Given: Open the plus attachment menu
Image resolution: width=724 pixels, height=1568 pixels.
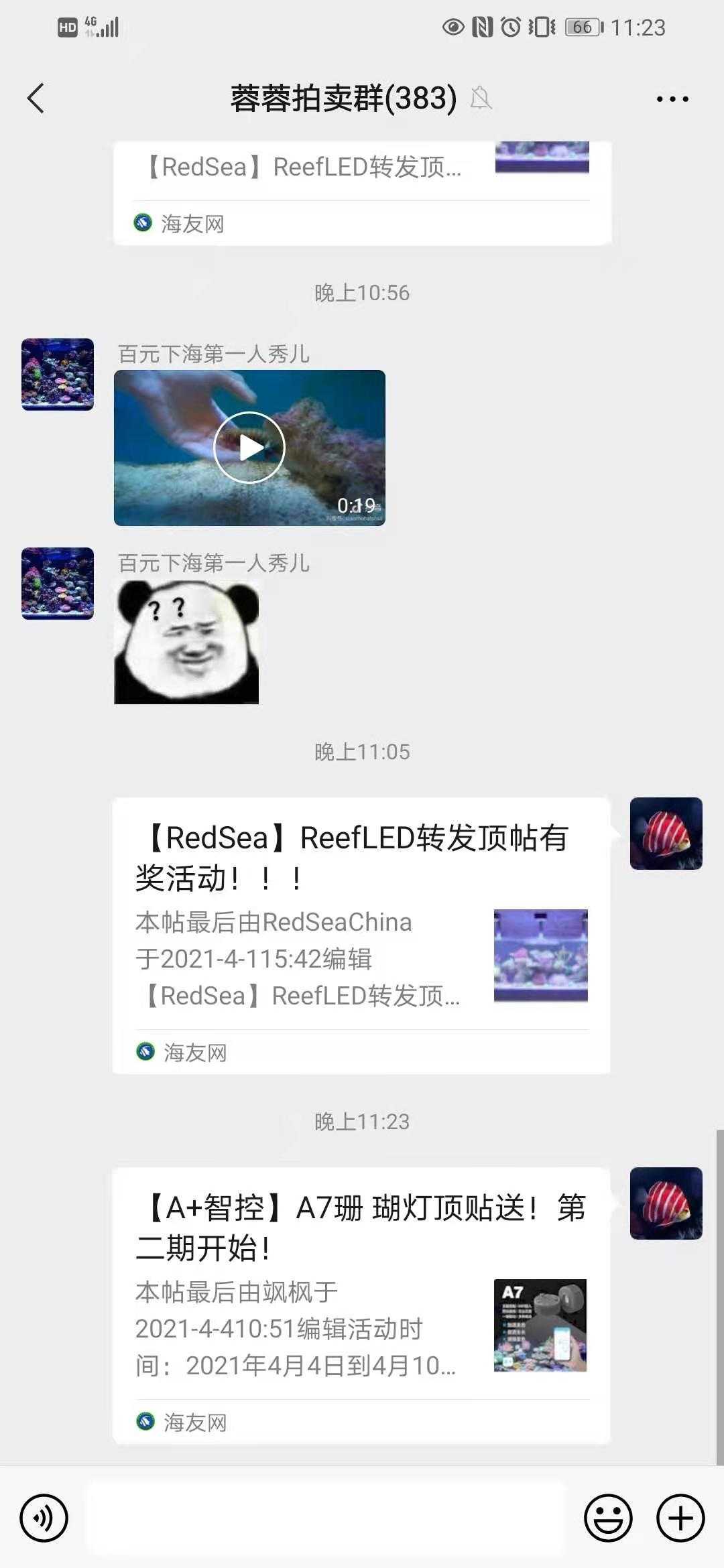Looking at the screenshot, I should [x=680, y=1517].
